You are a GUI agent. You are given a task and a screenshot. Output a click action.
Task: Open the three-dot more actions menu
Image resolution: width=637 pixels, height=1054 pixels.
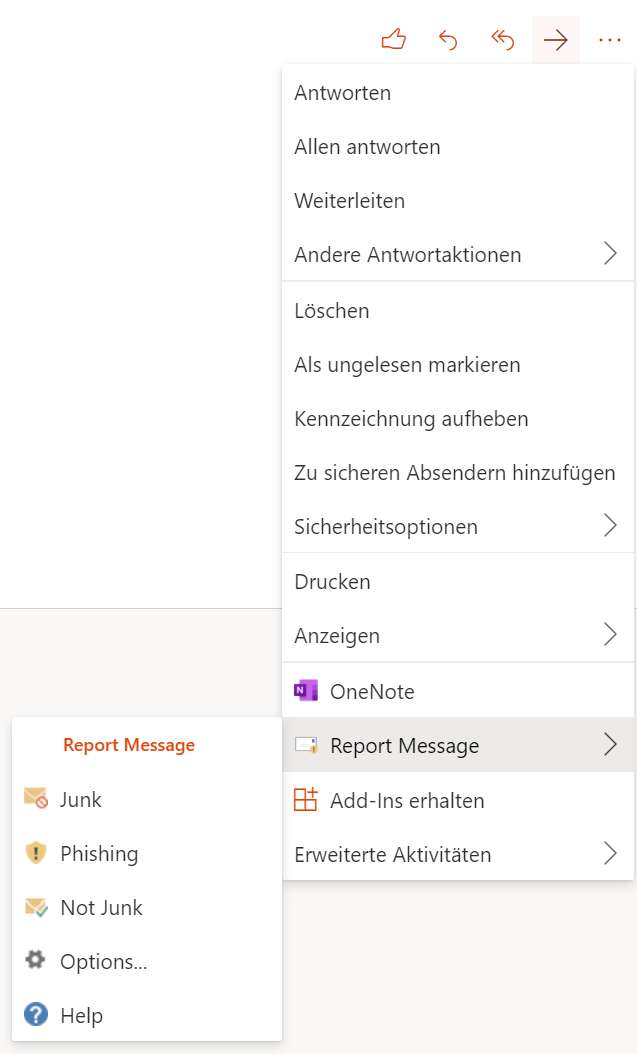point(609,40)
